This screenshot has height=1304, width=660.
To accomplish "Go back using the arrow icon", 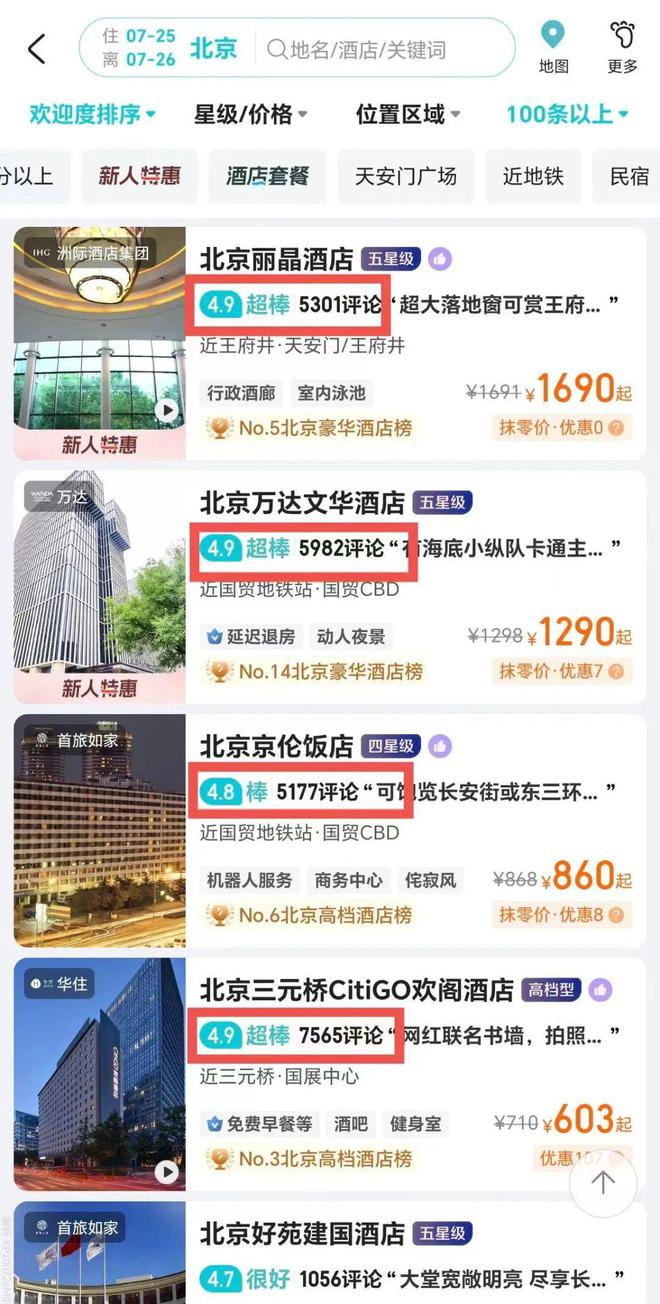I will [x=37, y=48].
